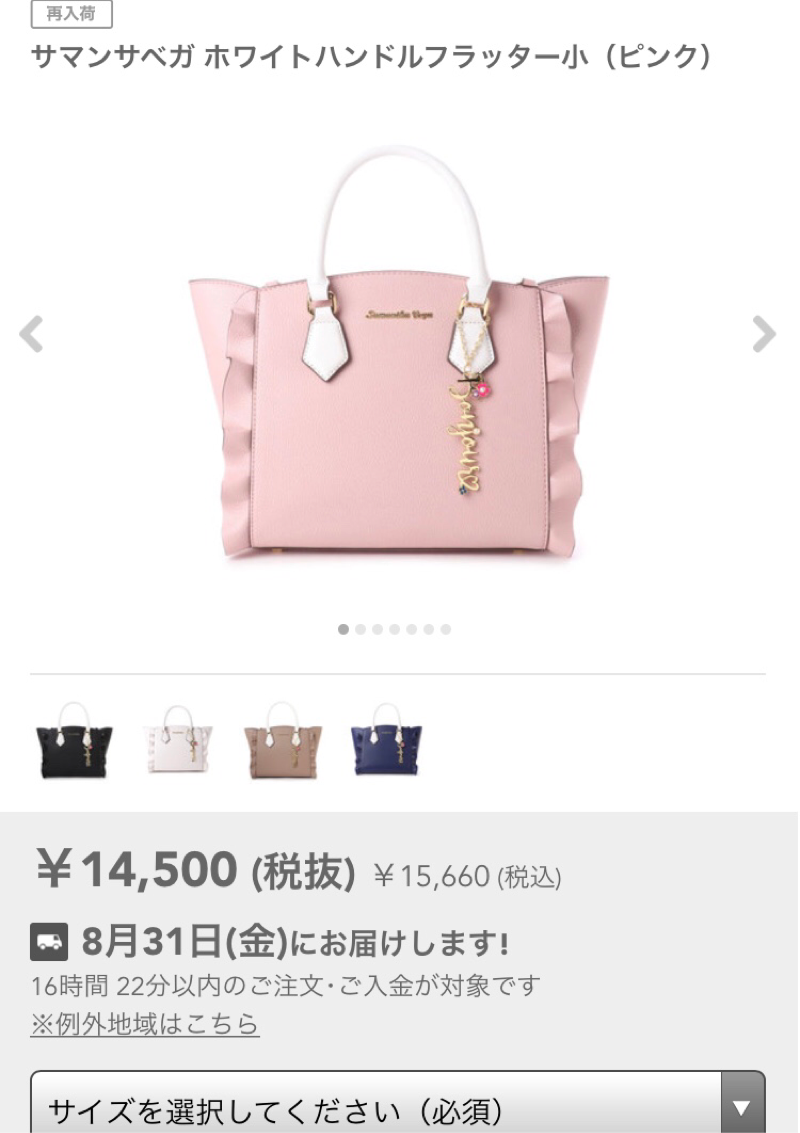Select the navy bag color variant
800x1133 pixels.
click(387, 742)
